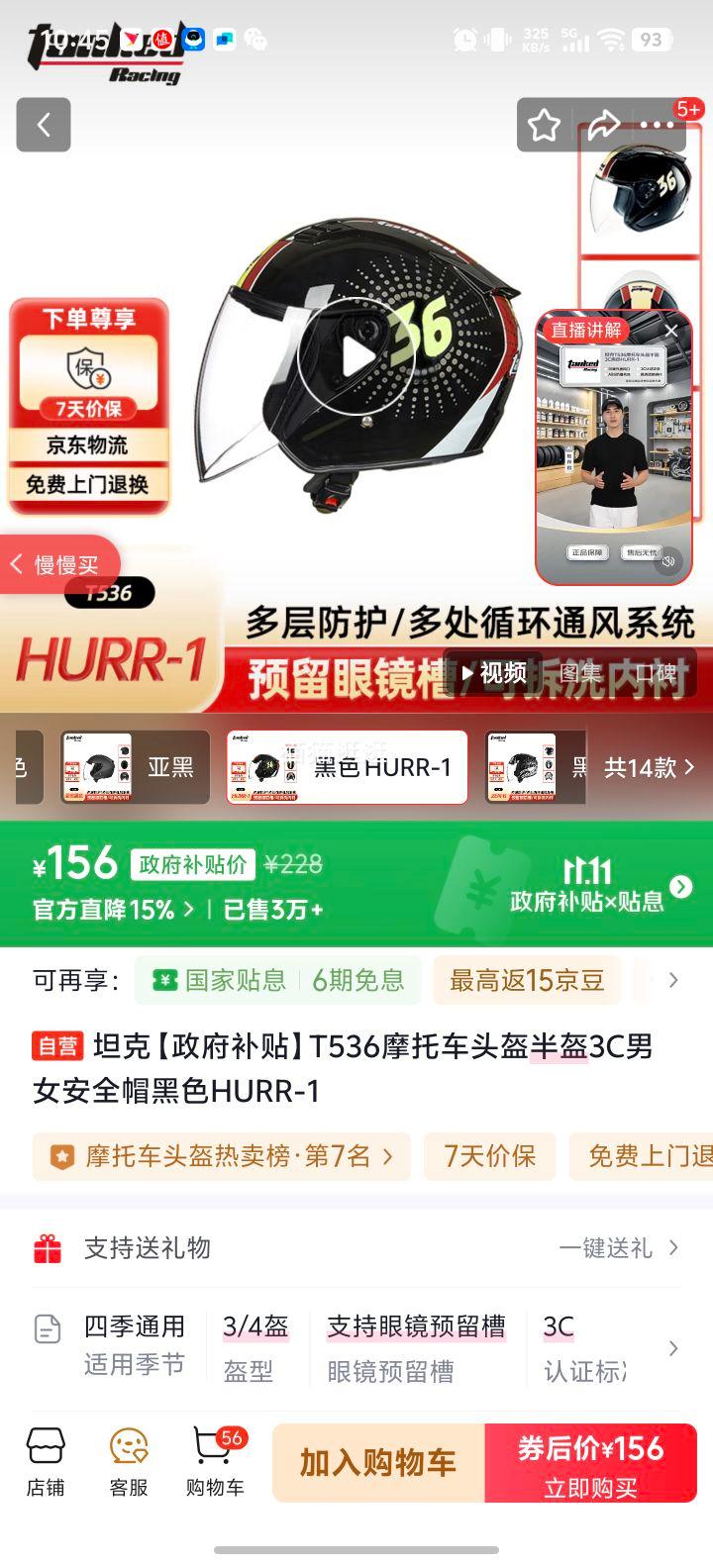Tap the 国家贴息 6期免息 chip
The height and width of the screenshot is (1568, 713).
278,980
